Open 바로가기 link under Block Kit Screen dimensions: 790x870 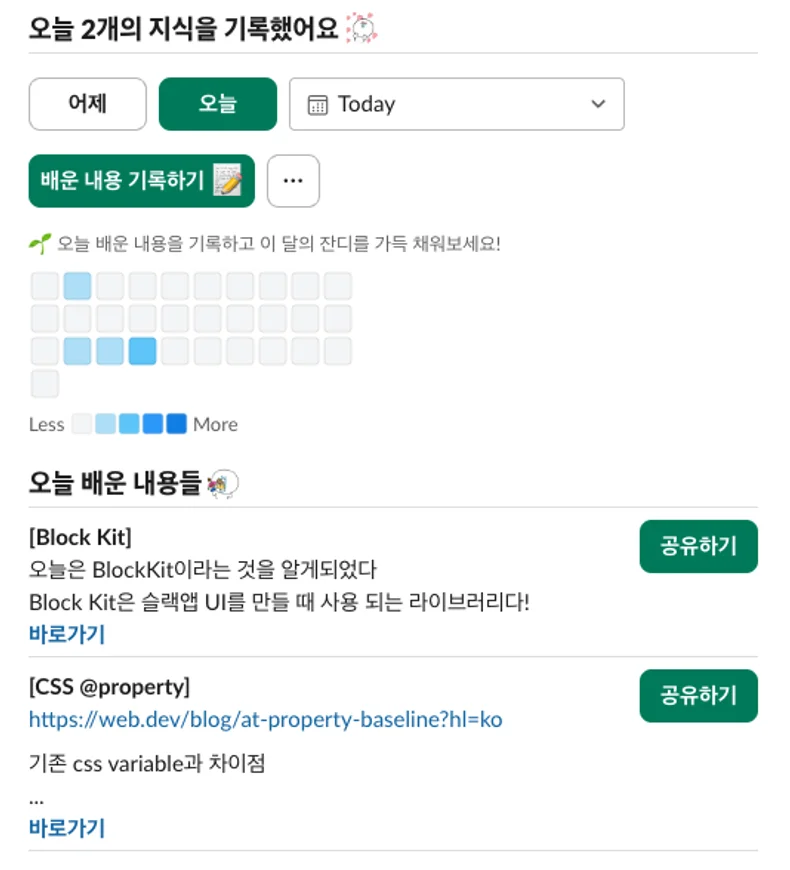click(x=67, y=634)
